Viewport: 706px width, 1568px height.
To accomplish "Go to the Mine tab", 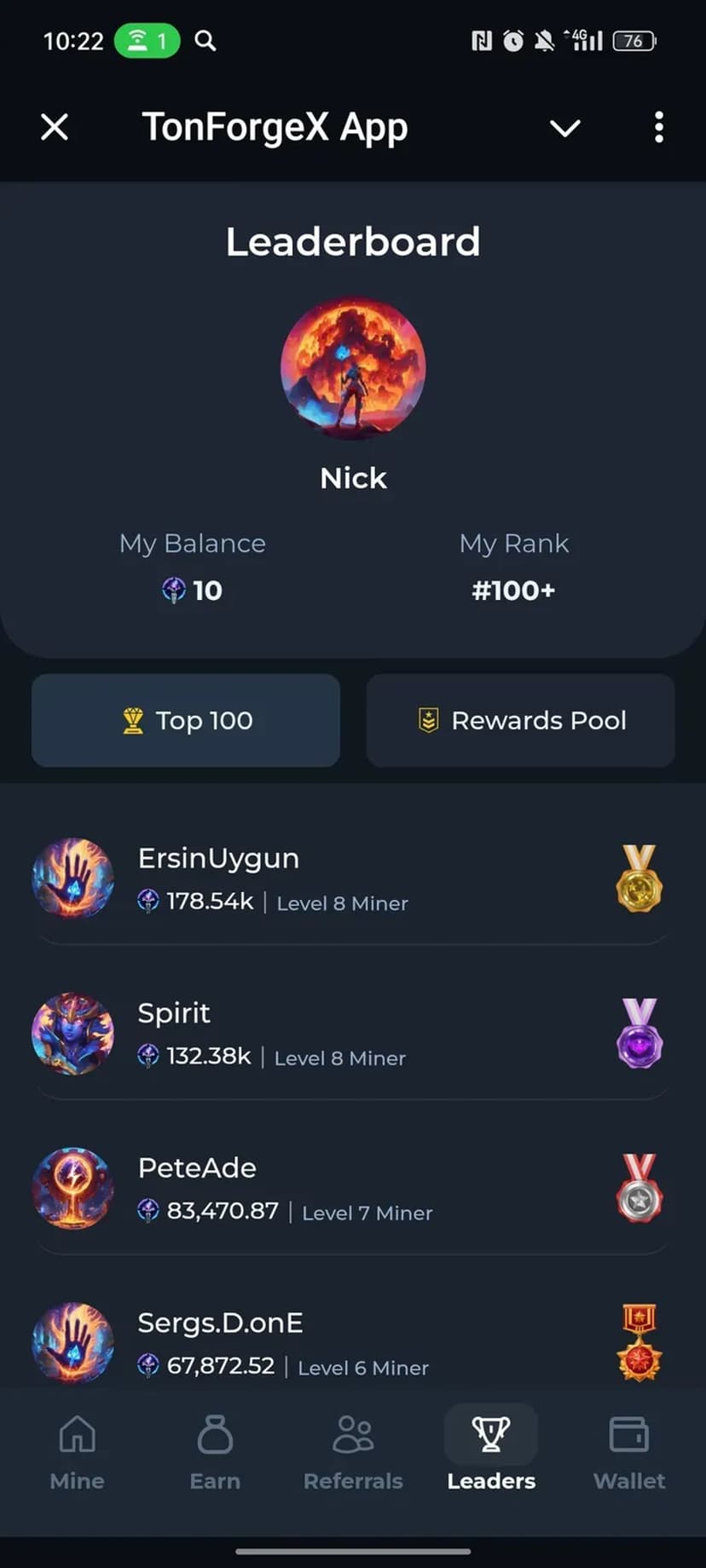I will [77, 1452].
